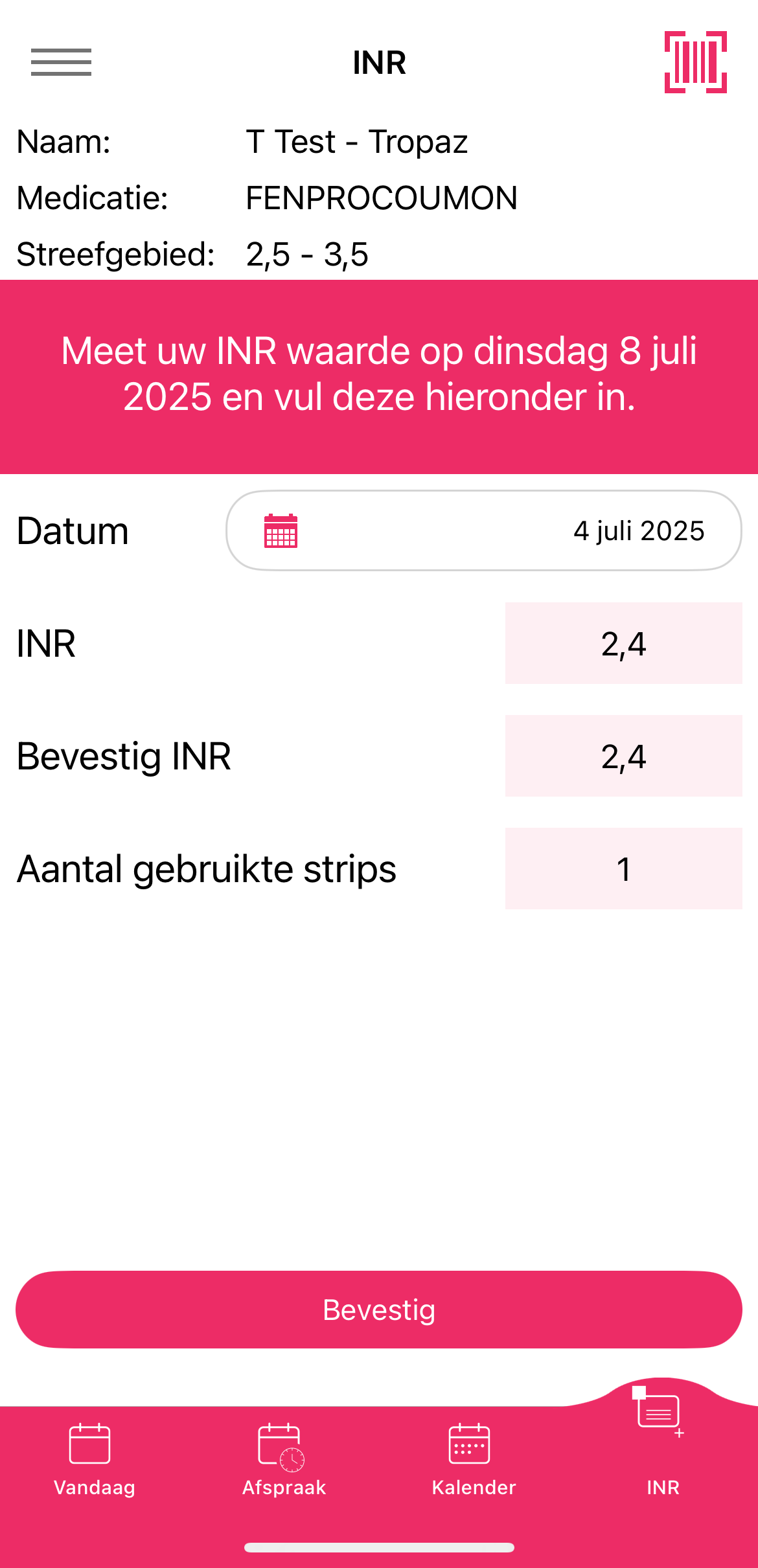Edit the Aantal gebruikte strips field
This screenshot has width=758, height=1568.
[623, 869]
